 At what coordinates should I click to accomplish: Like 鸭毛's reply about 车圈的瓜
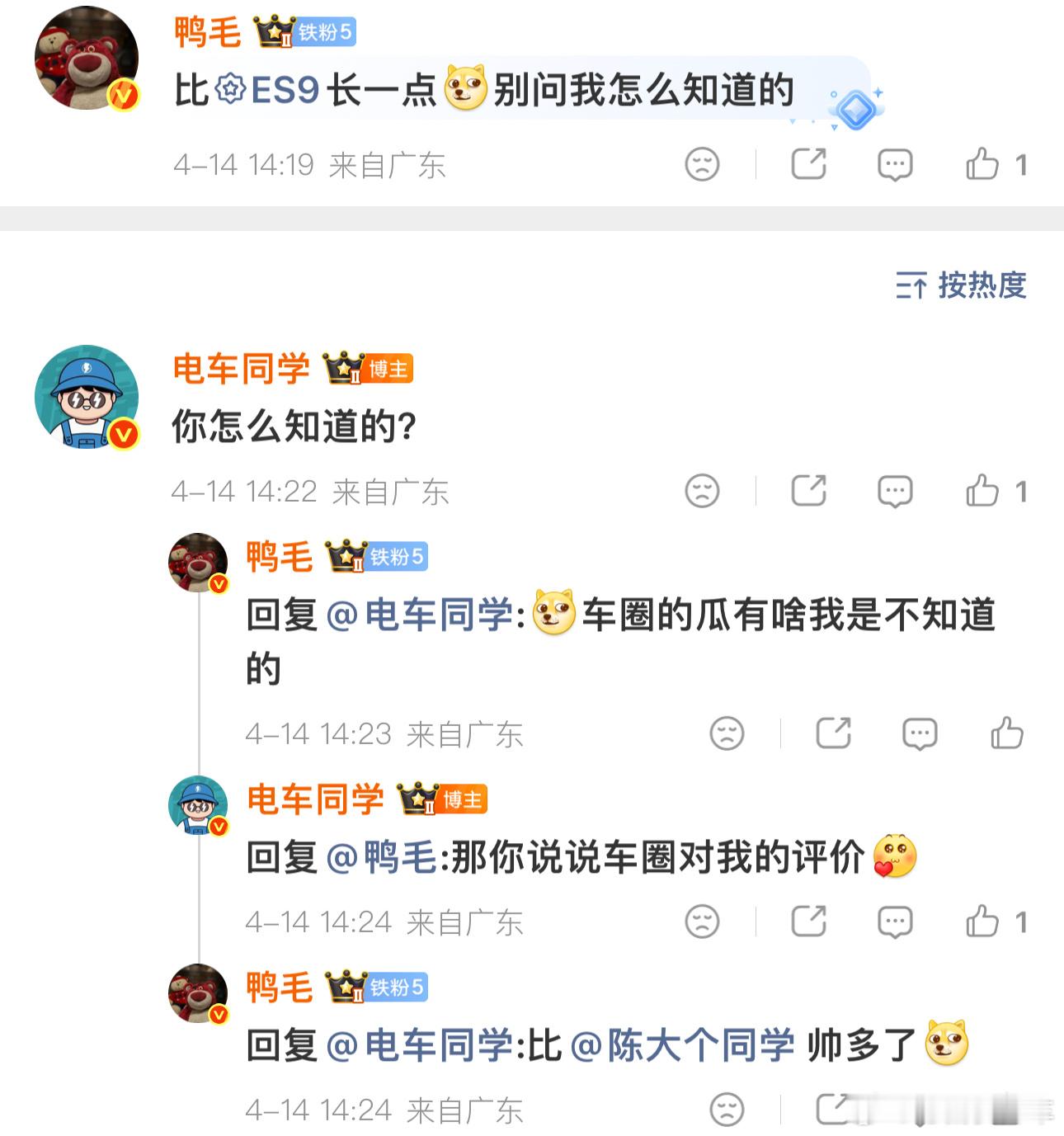1007,733
